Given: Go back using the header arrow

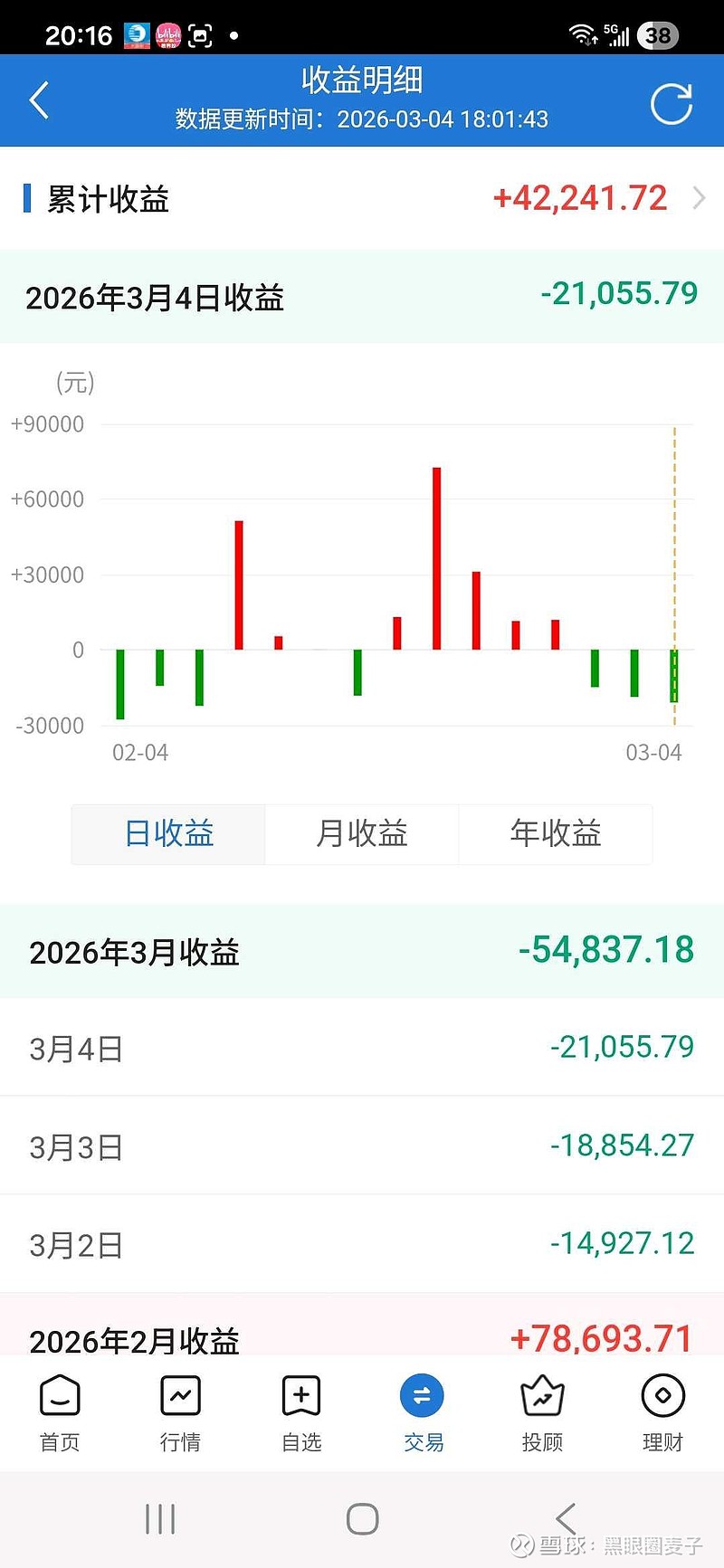Looking at the screenshot, I should [x=39, y=100].
